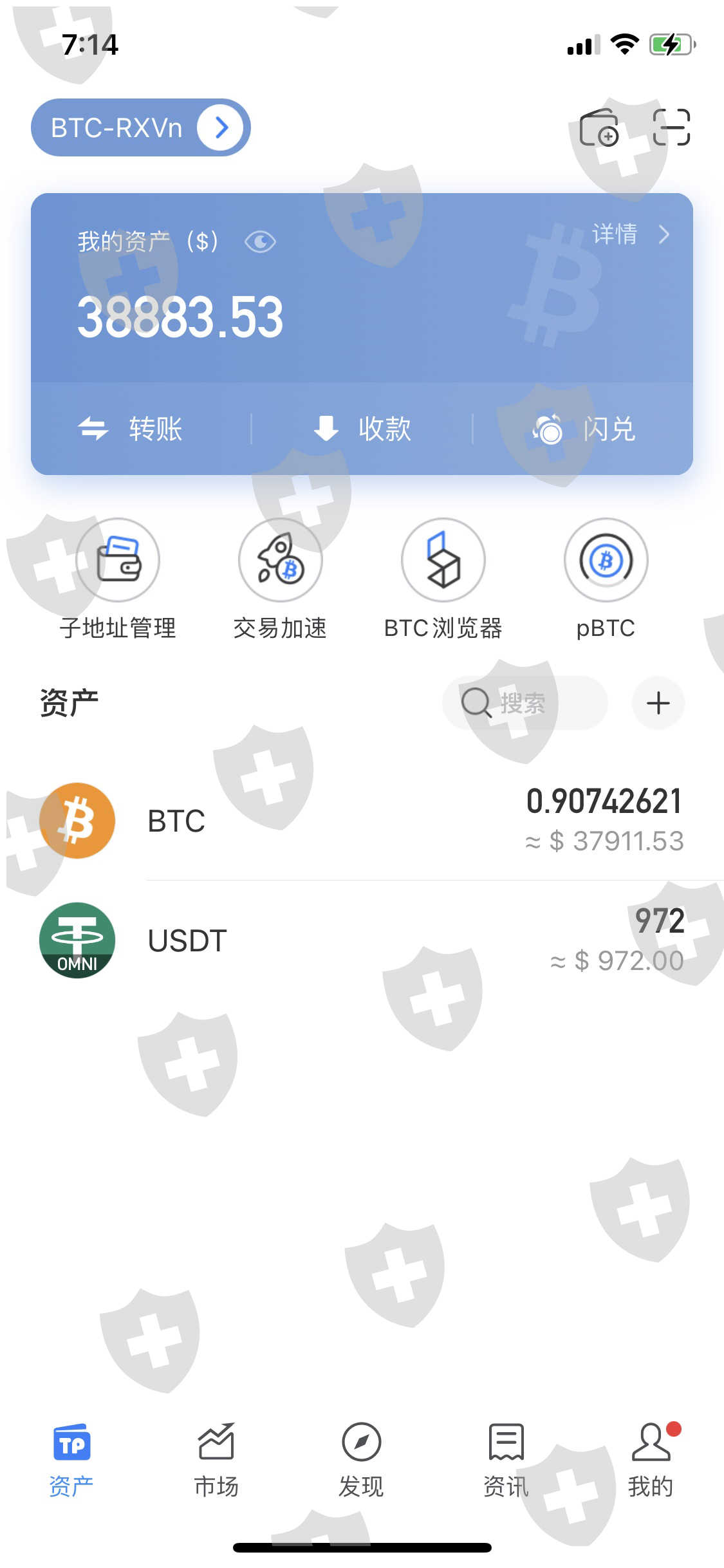The height and width of the screenshot is (1568, 724).
Task: Tap 转账 to transfer funds
Action: click(x=131, y=429)
